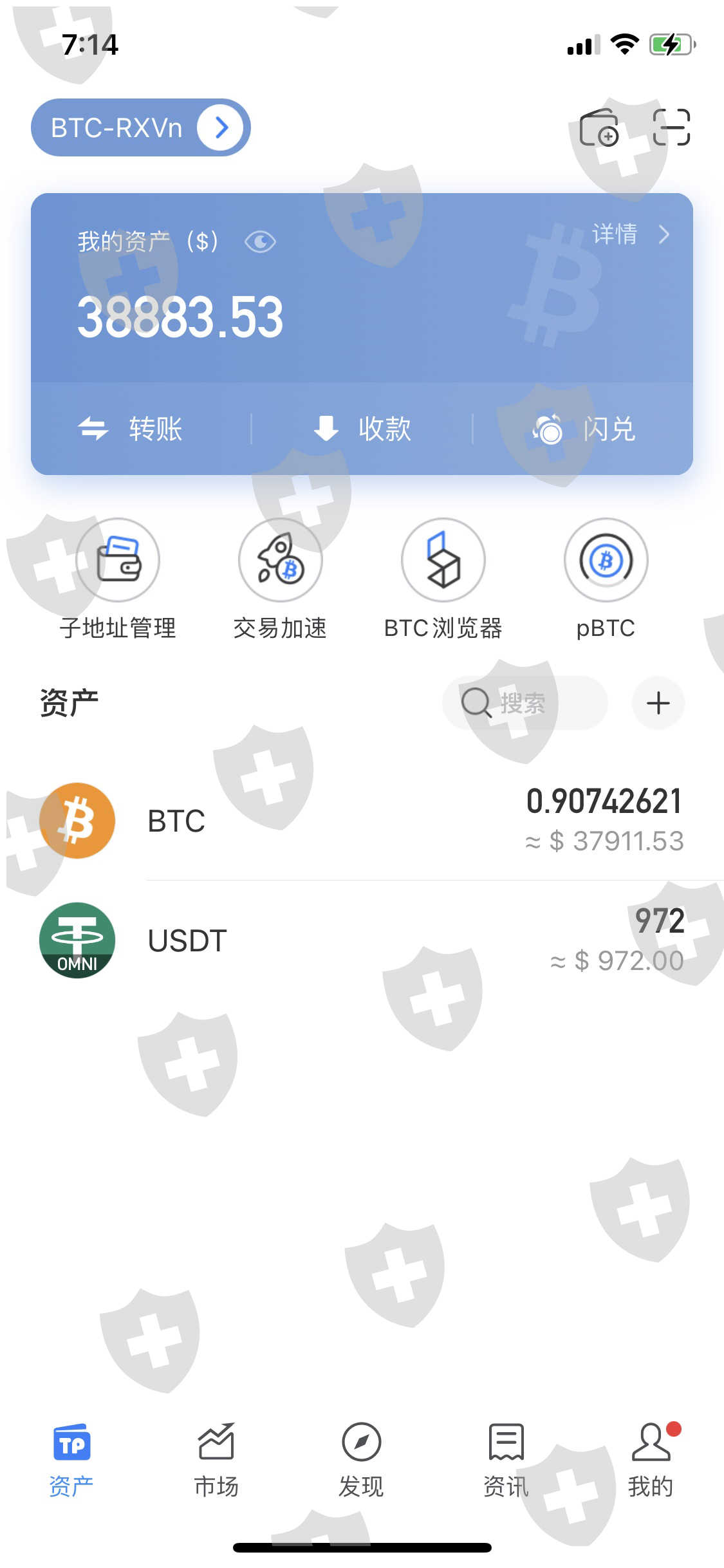The height and width of the screenshot is (1568, 724).
Task: Tap 转账 to transfer funds
Action: click(x=131, y=429)
